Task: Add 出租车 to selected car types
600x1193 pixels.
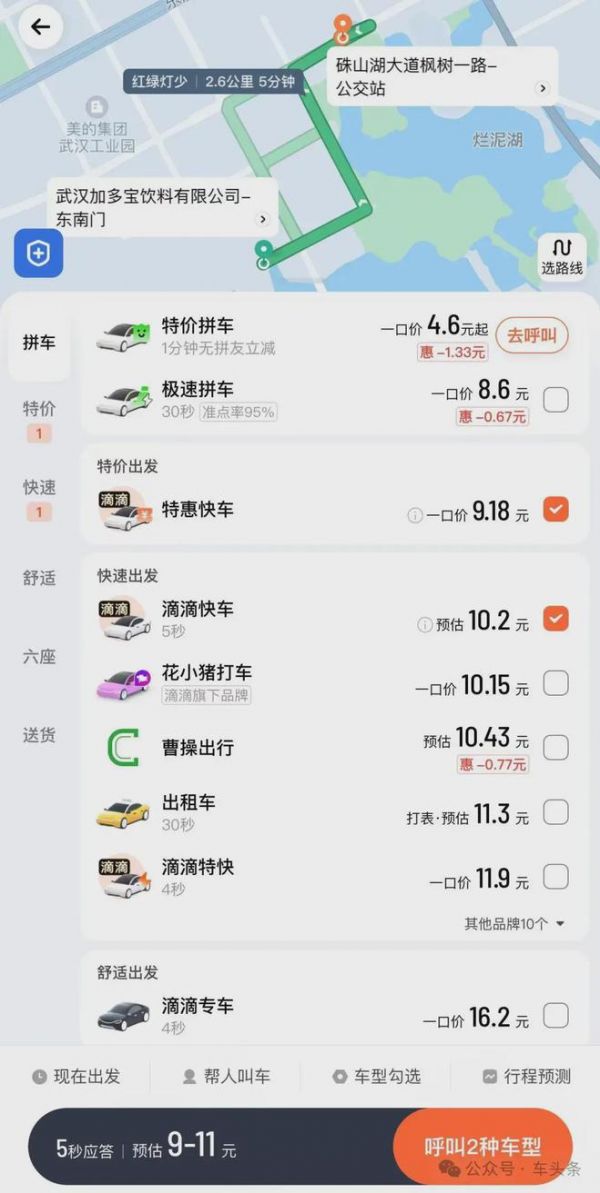Action: point(556,811)
